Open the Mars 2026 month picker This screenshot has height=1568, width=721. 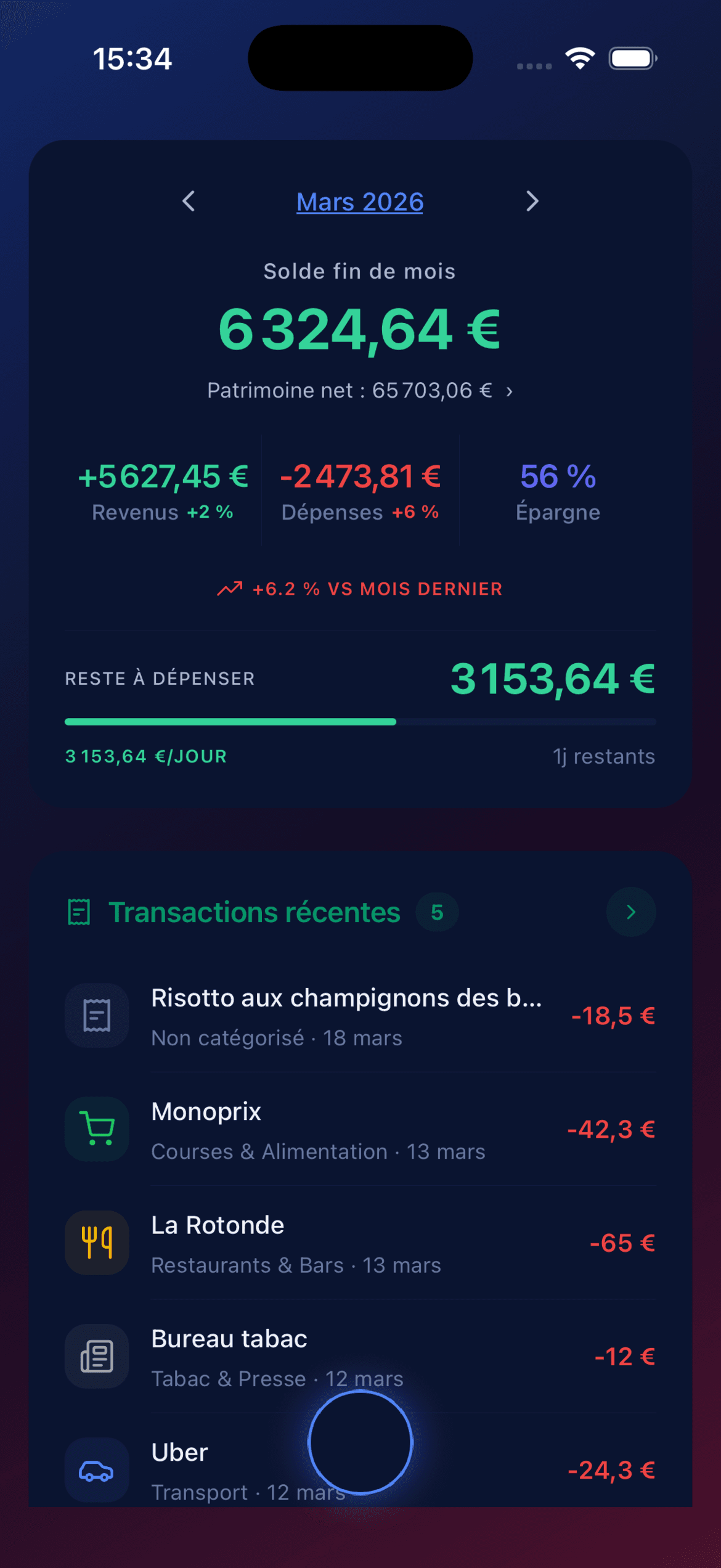(360, 202)
